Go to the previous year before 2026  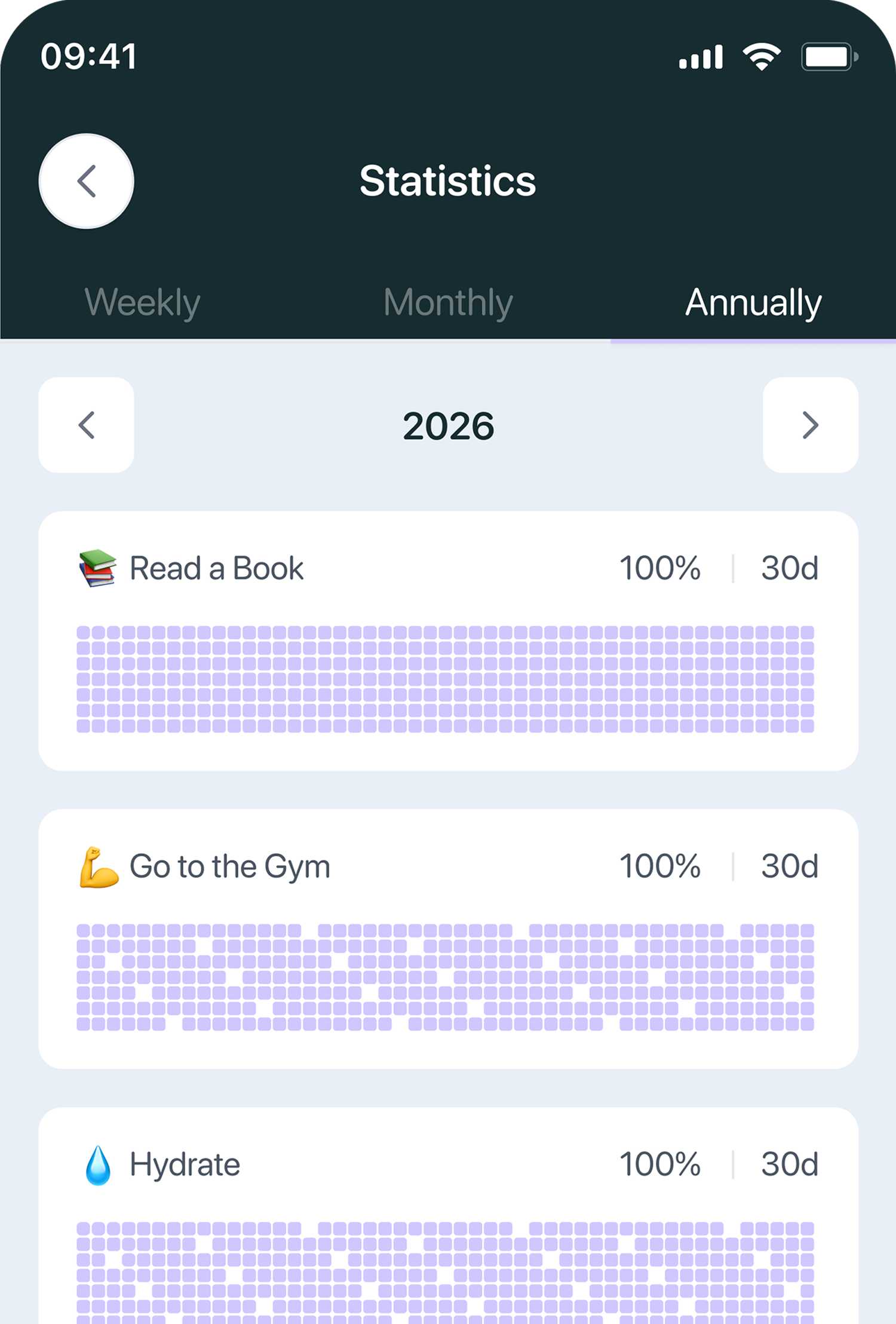tap(86, 425)
